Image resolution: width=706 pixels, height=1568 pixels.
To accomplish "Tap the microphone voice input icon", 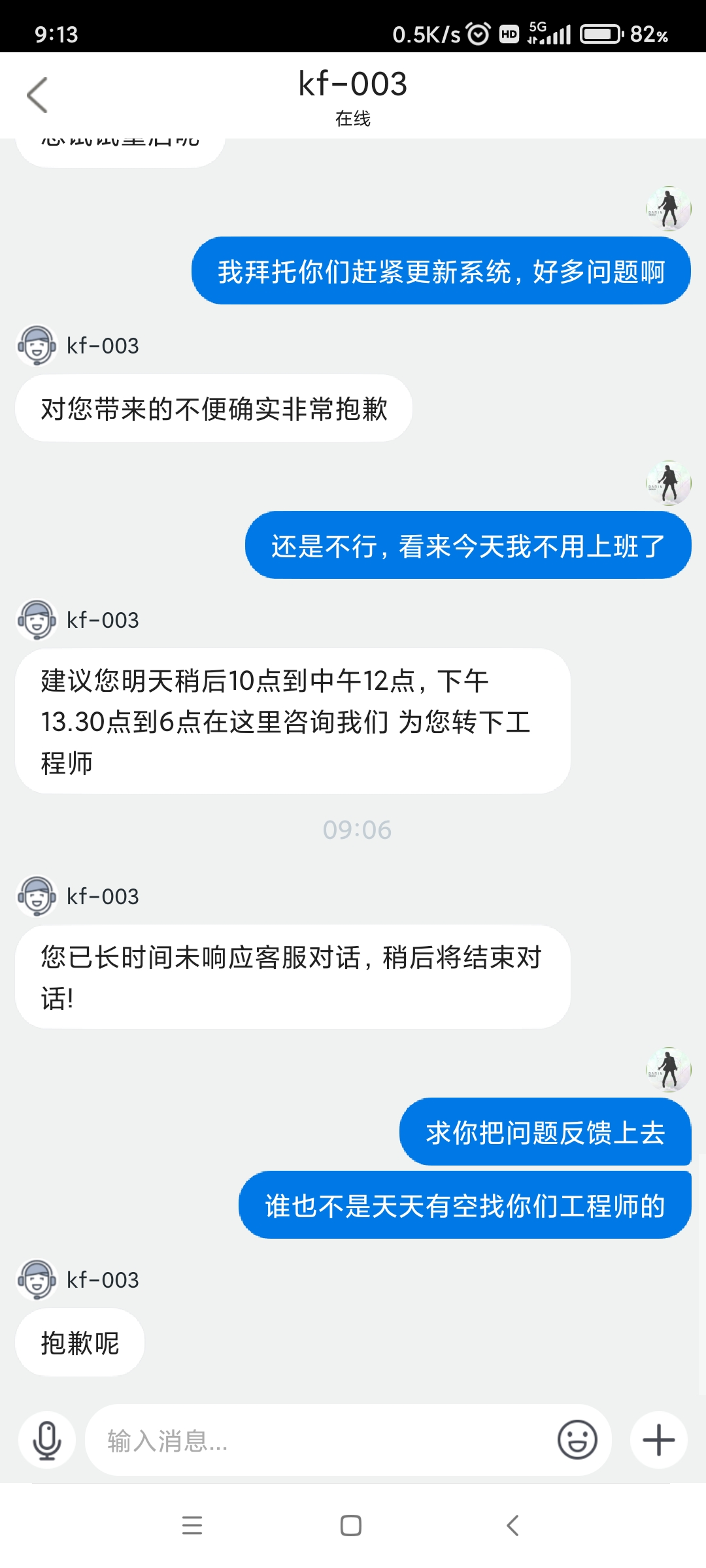I will 47,1440.
